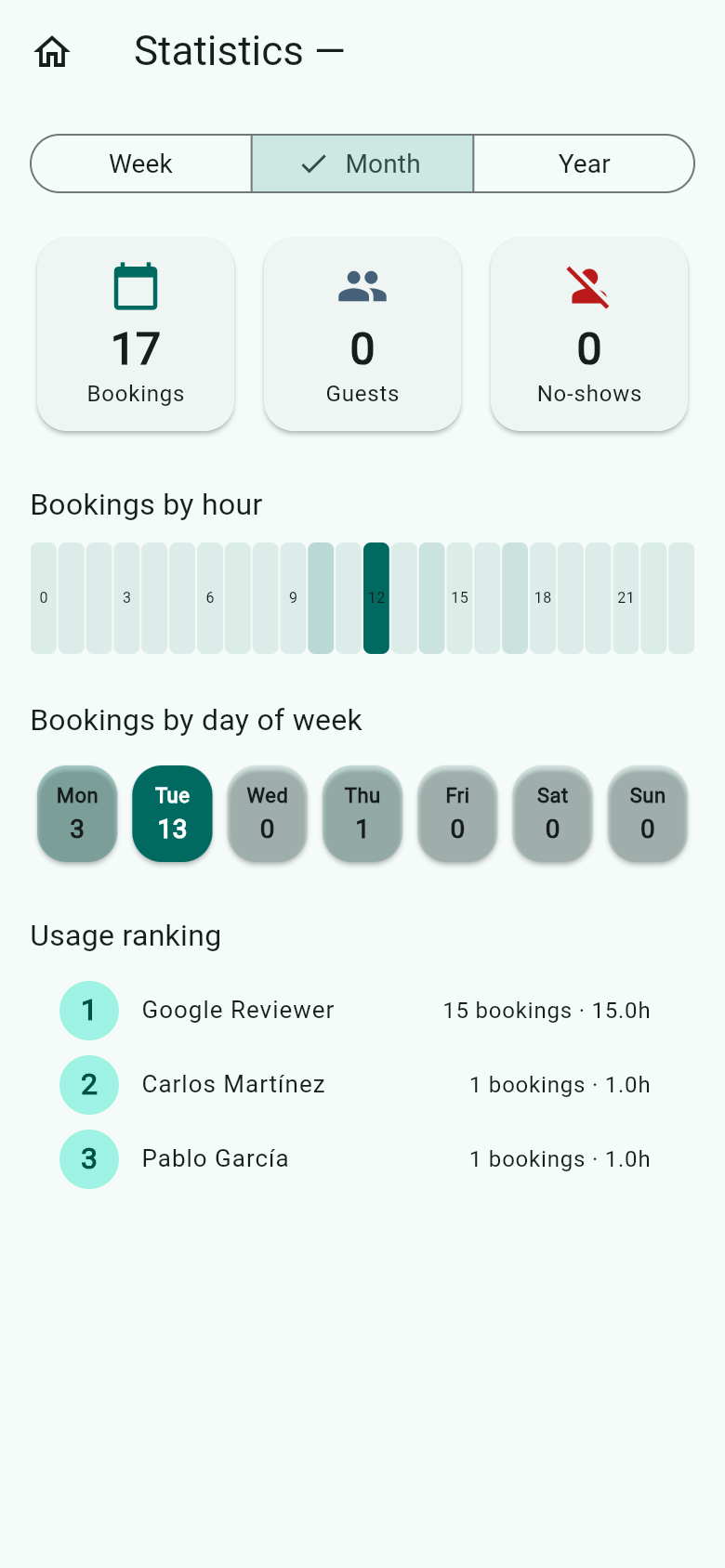Switch to the Year view
The width and height of the screenshot is (725, 1568).
pos(584,163)
